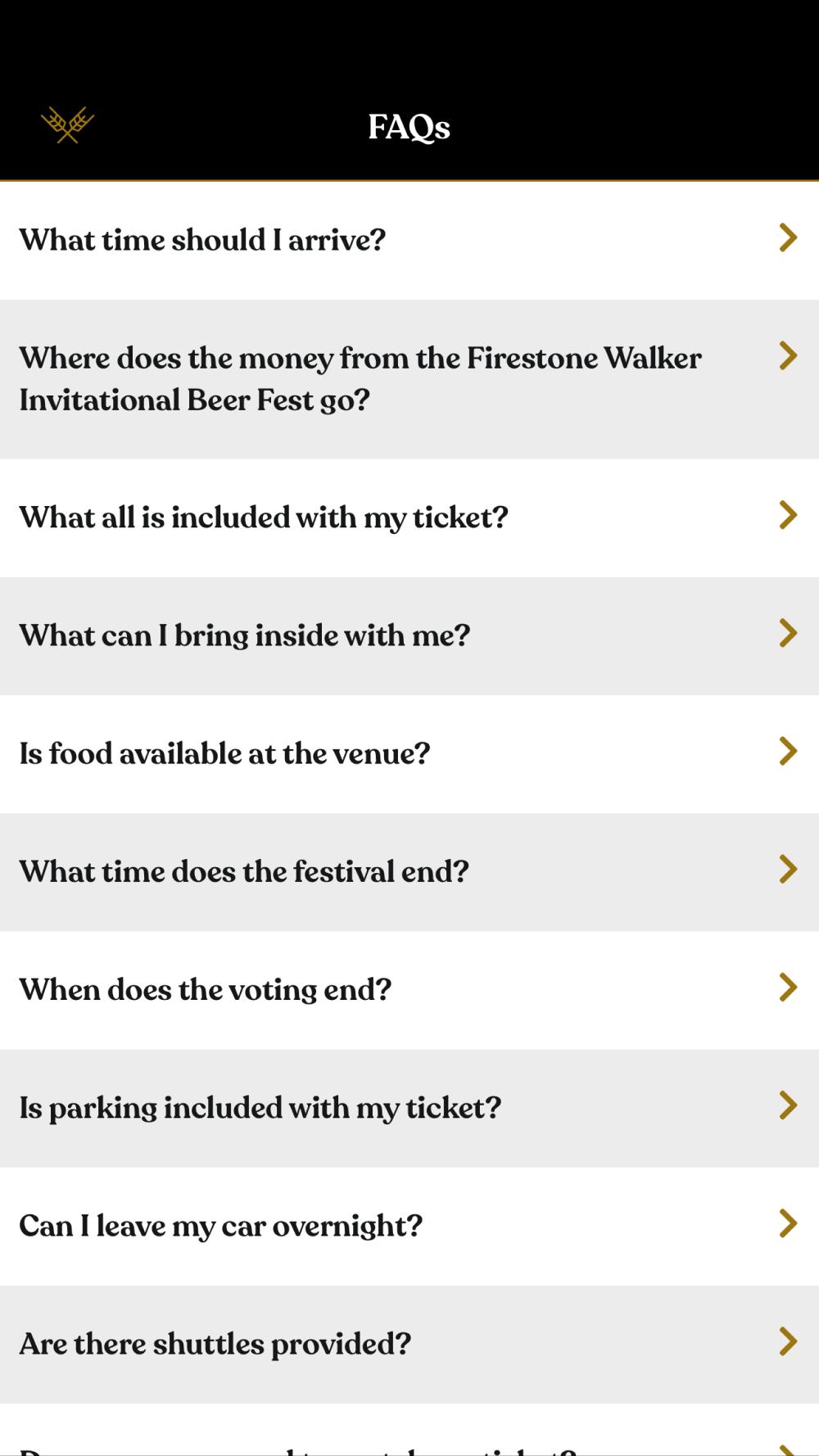Check if food is available at the venue

tap(409, 753)
